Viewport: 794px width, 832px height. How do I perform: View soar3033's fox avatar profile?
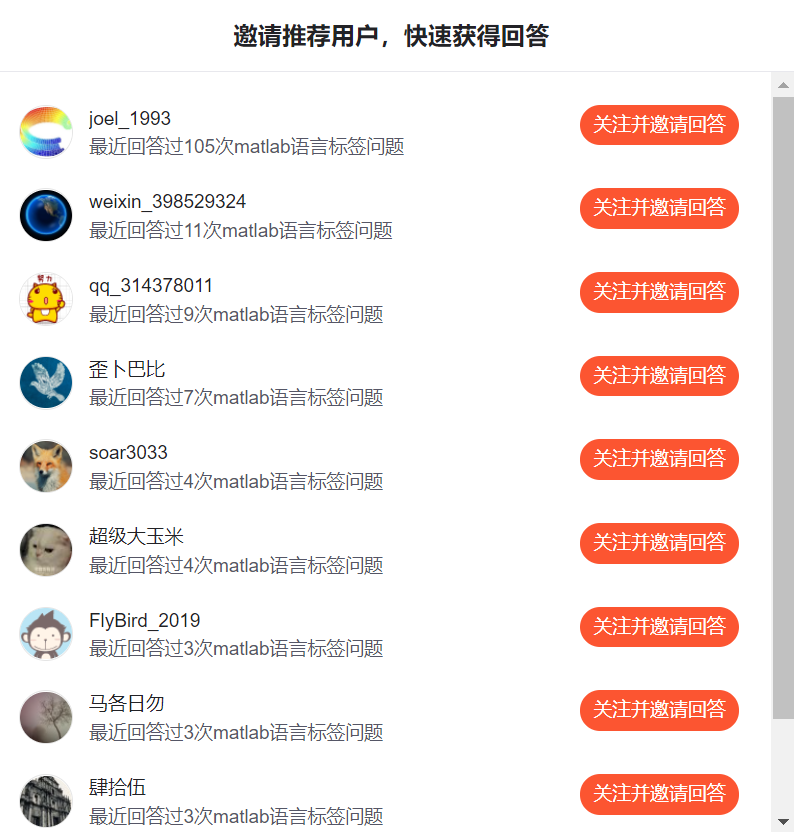(x=46, y=466)
